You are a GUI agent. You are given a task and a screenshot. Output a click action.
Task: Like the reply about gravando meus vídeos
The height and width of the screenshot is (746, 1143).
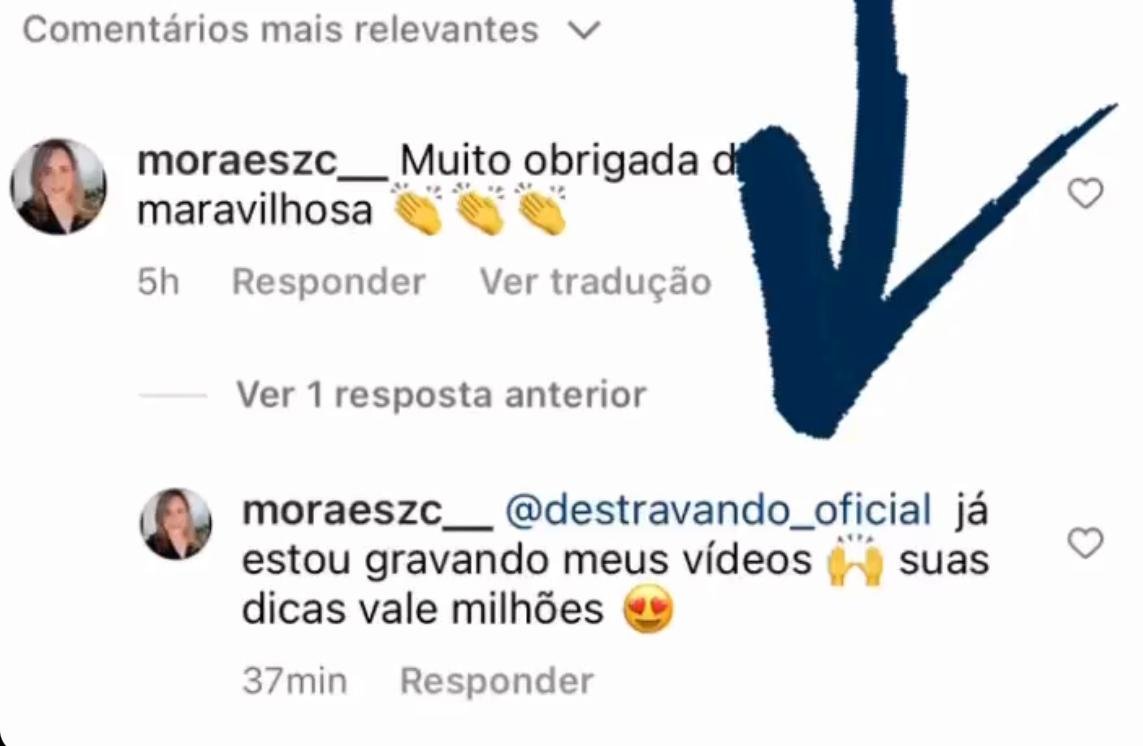click(x=1085, y=543)
